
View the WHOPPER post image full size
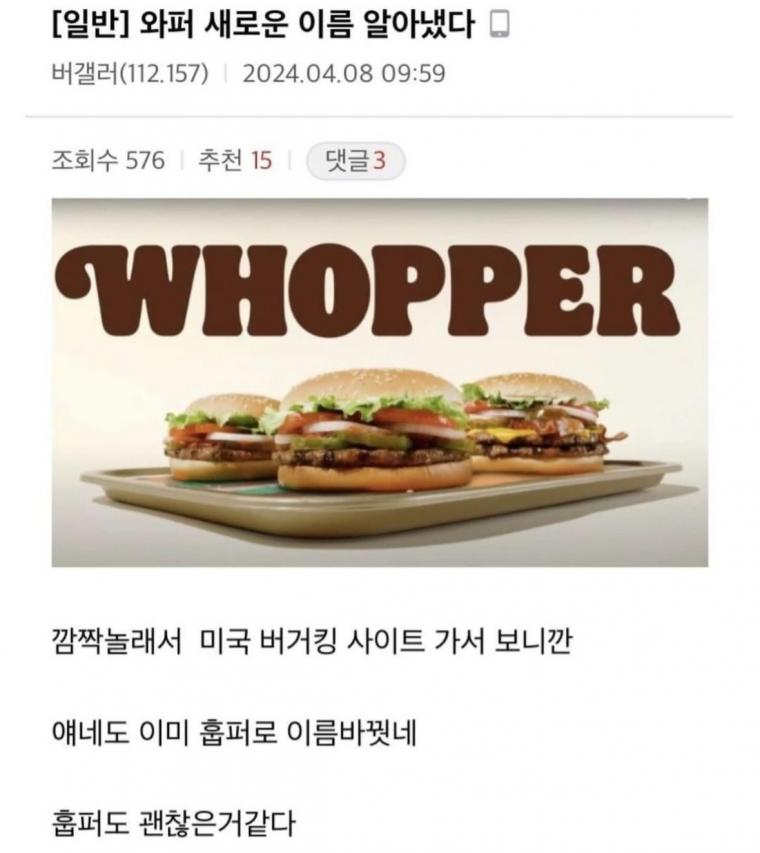[380, 382]
